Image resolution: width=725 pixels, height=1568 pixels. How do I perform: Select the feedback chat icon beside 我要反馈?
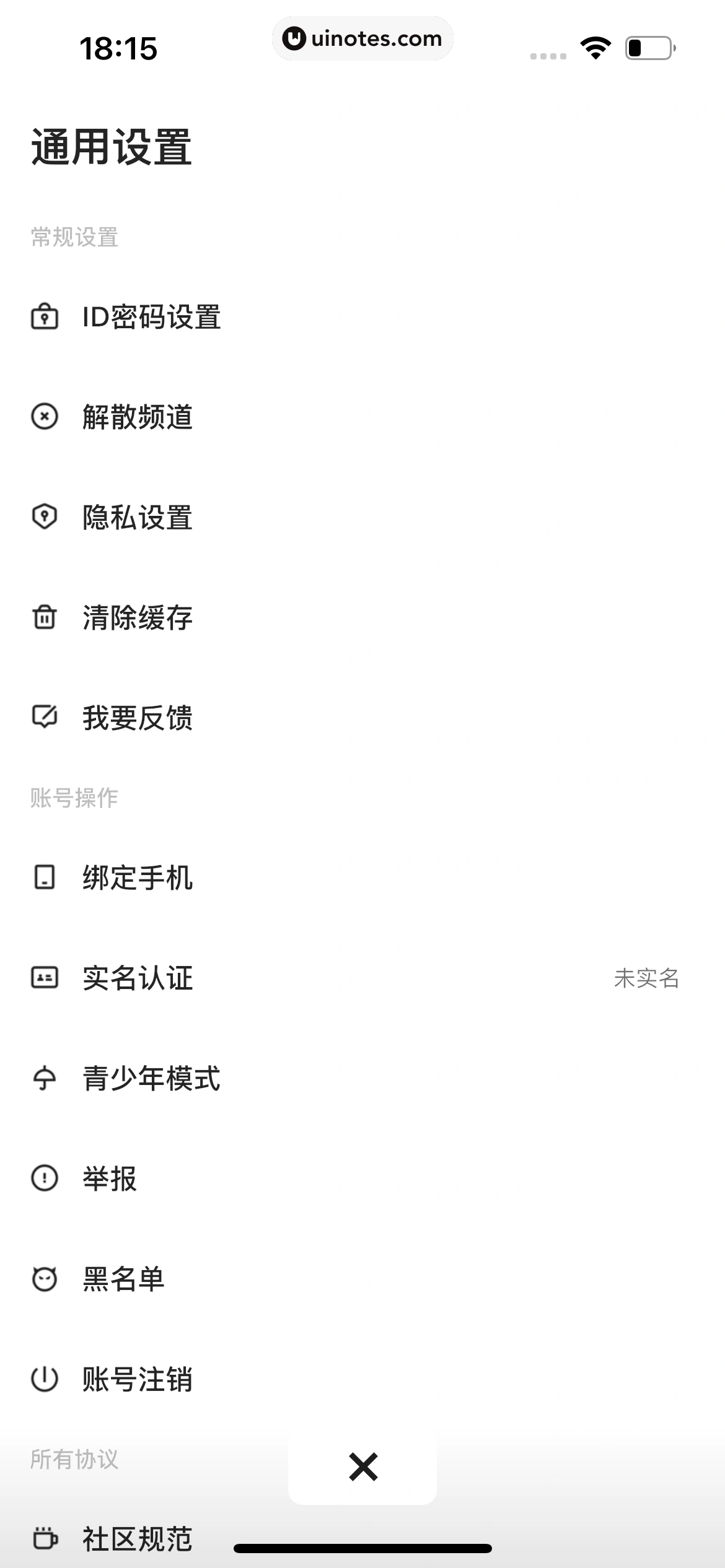[44, 718]
